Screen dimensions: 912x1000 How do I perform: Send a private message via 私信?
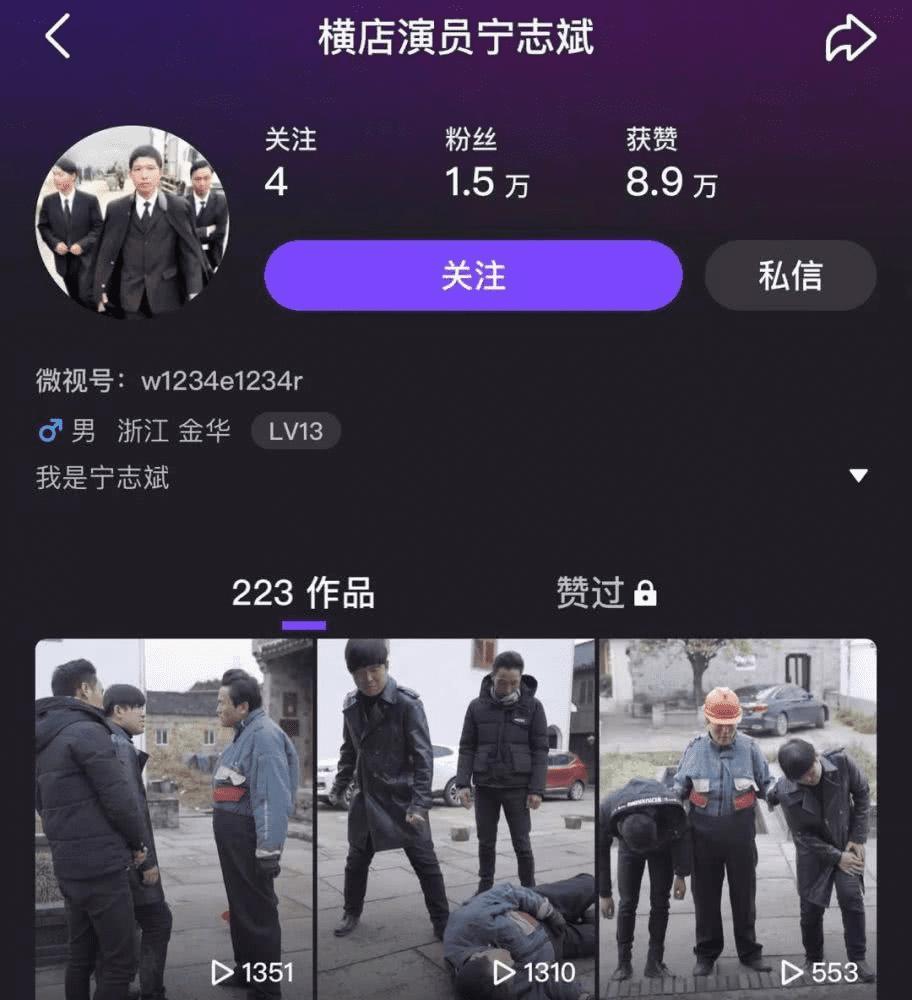(790, 275)
